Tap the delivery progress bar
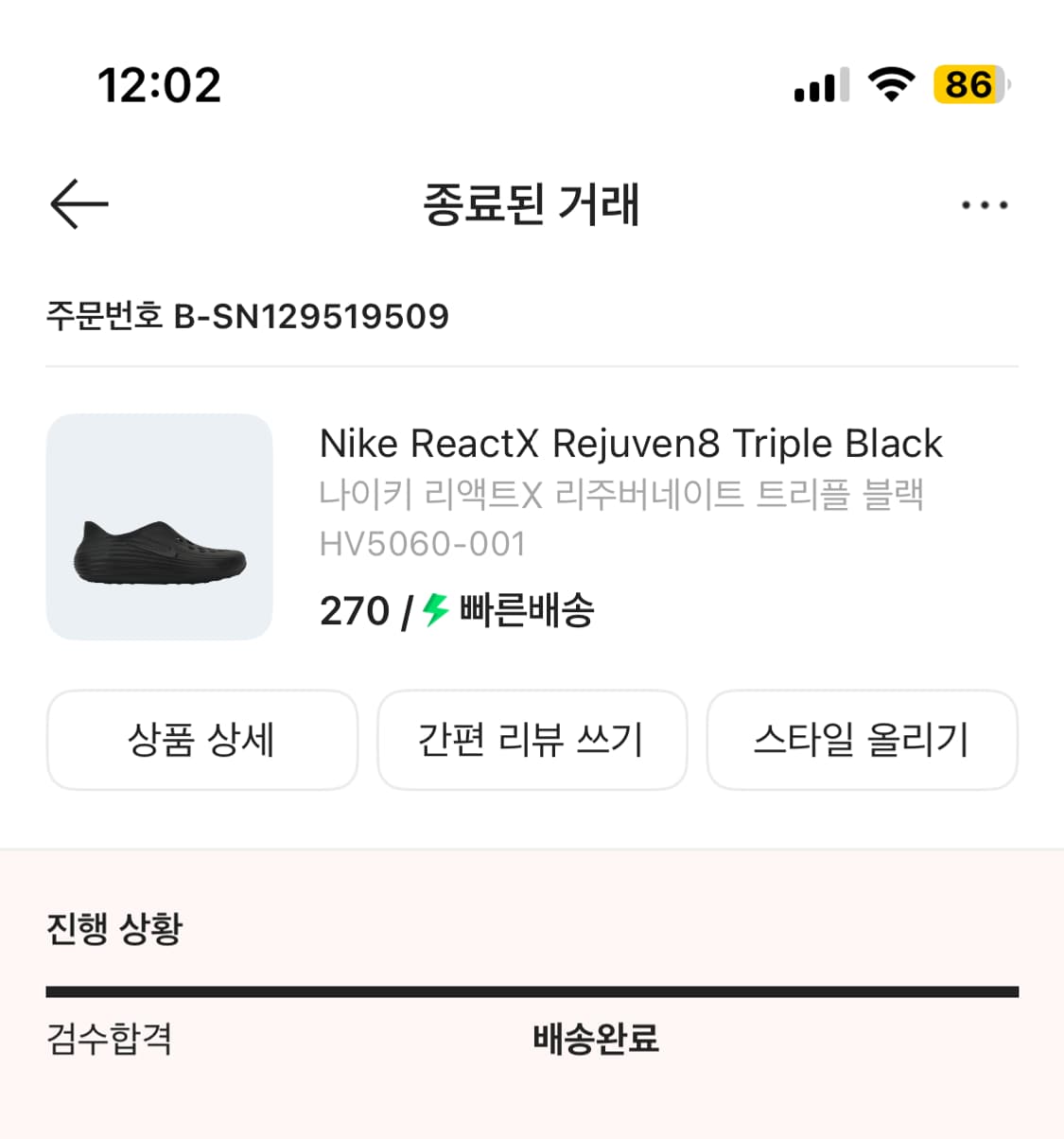This screenshot has width=1064, height=1139. [532, 990]
